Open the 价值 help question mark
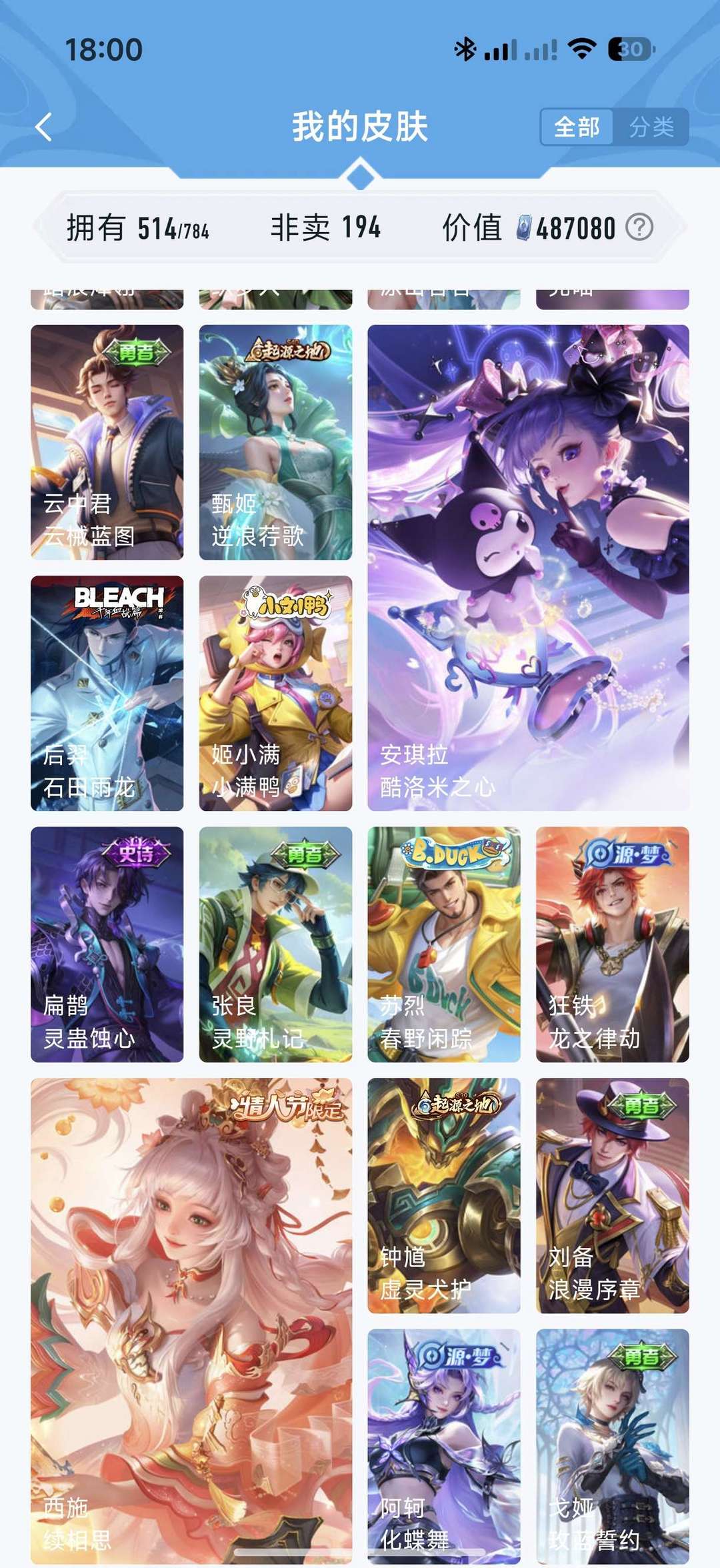 pos(639,227)
